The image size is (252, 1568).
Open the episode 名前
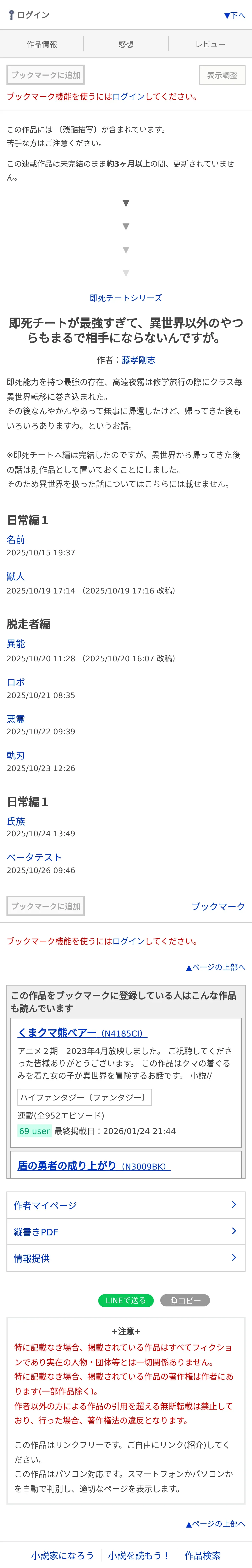16,539
